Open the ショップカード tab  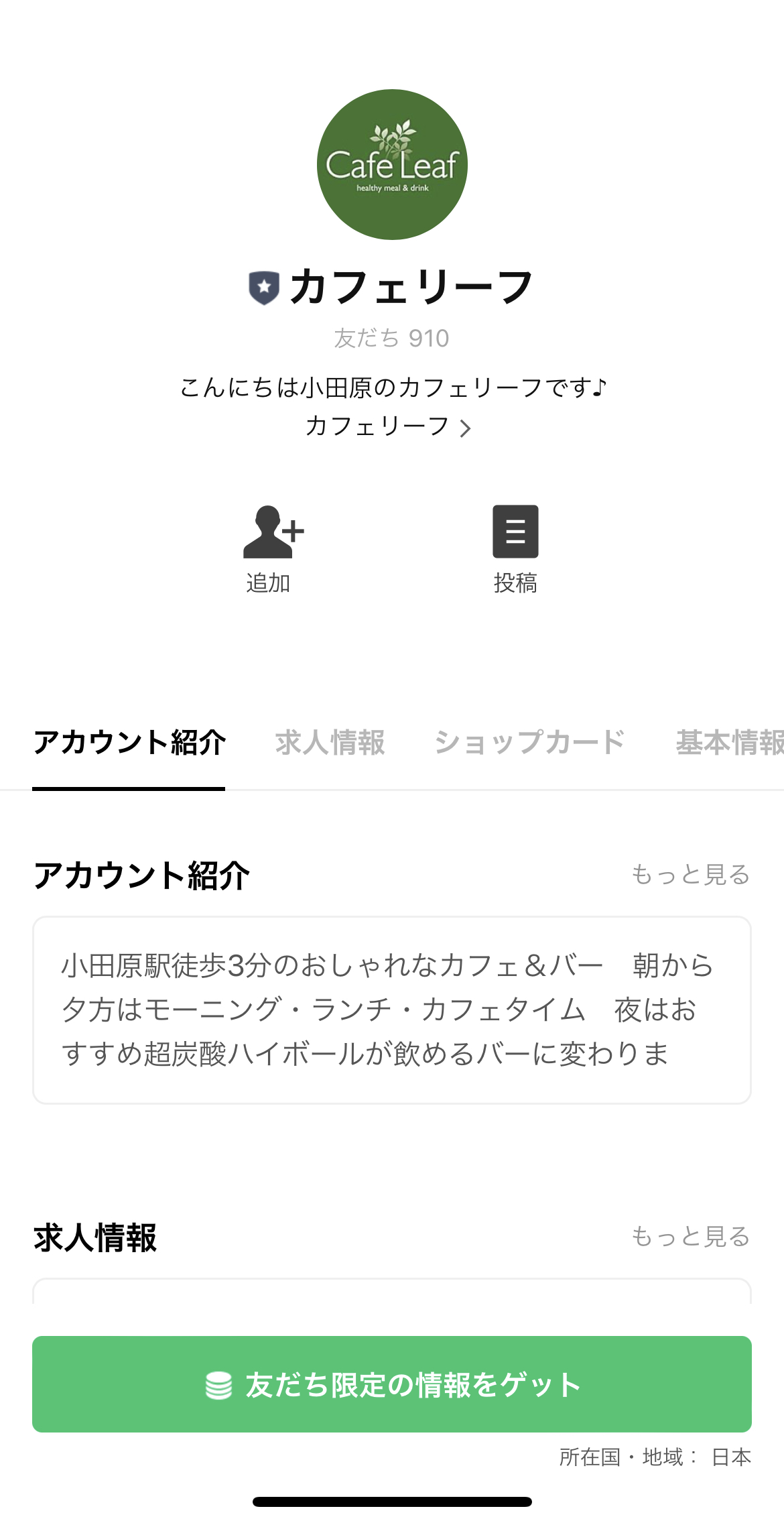coord(530,743)
